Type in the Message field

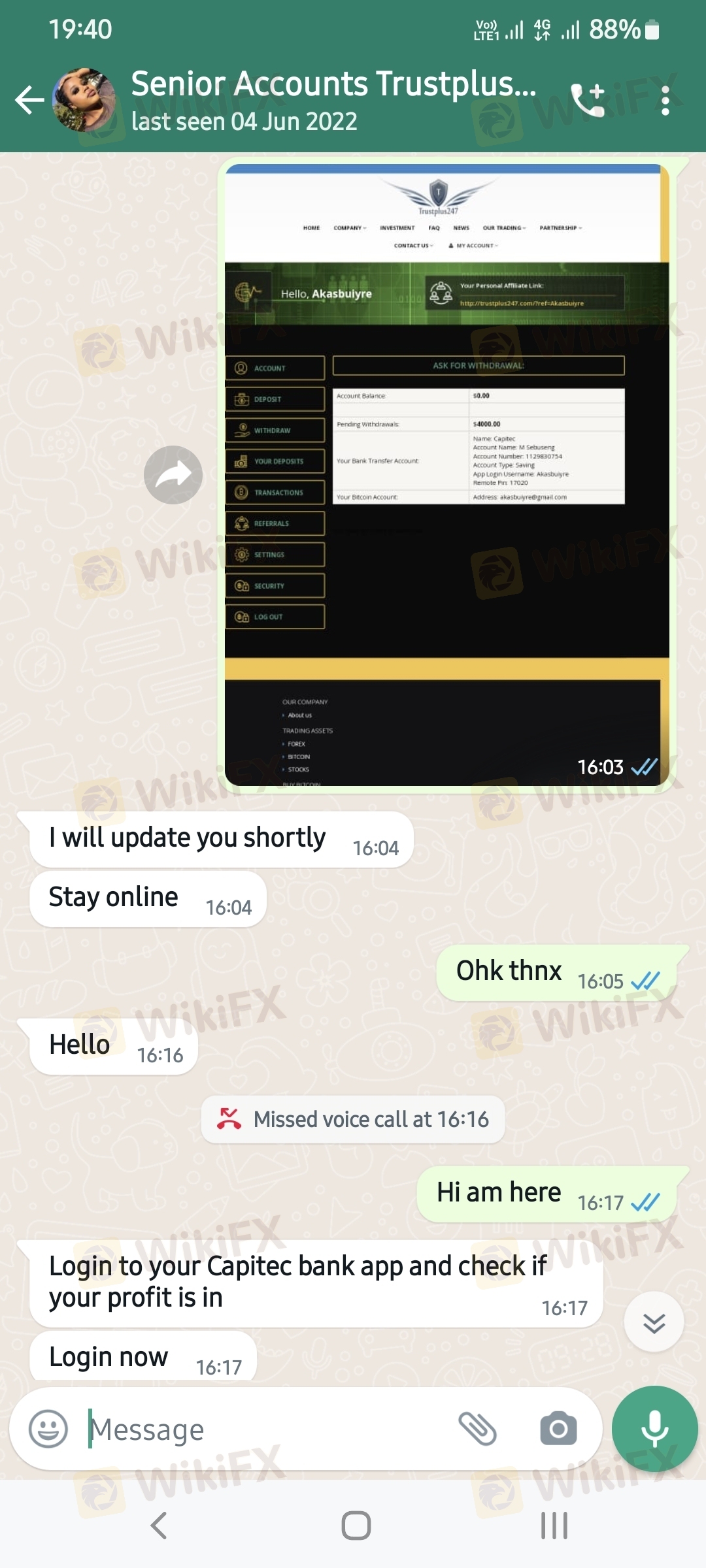261,1429
